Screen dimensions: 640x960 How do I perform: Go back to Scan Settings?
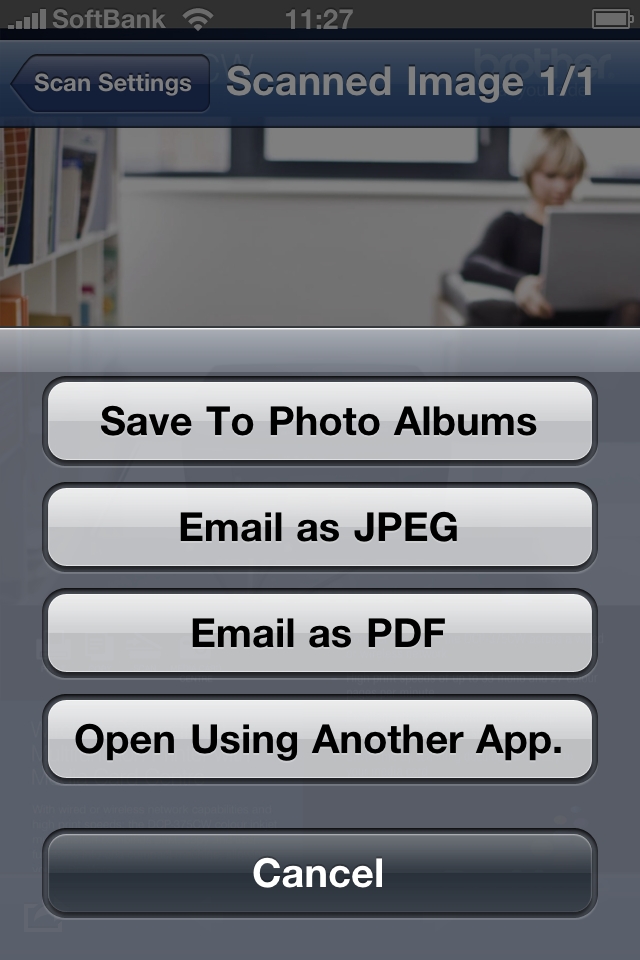(111, 83)
